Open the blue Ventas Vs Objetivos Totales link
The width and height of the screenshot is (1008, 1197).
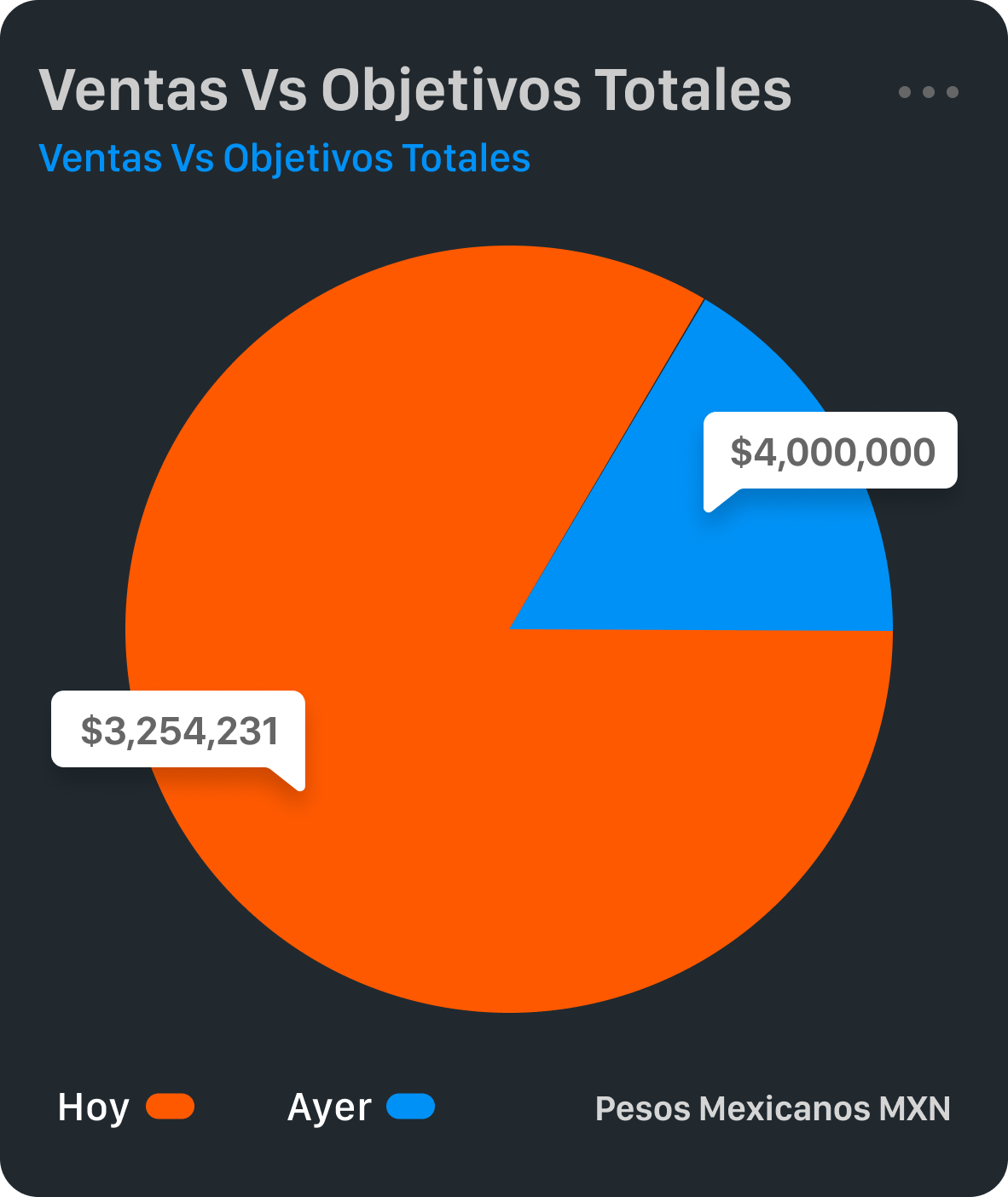(x=285, y=159)
